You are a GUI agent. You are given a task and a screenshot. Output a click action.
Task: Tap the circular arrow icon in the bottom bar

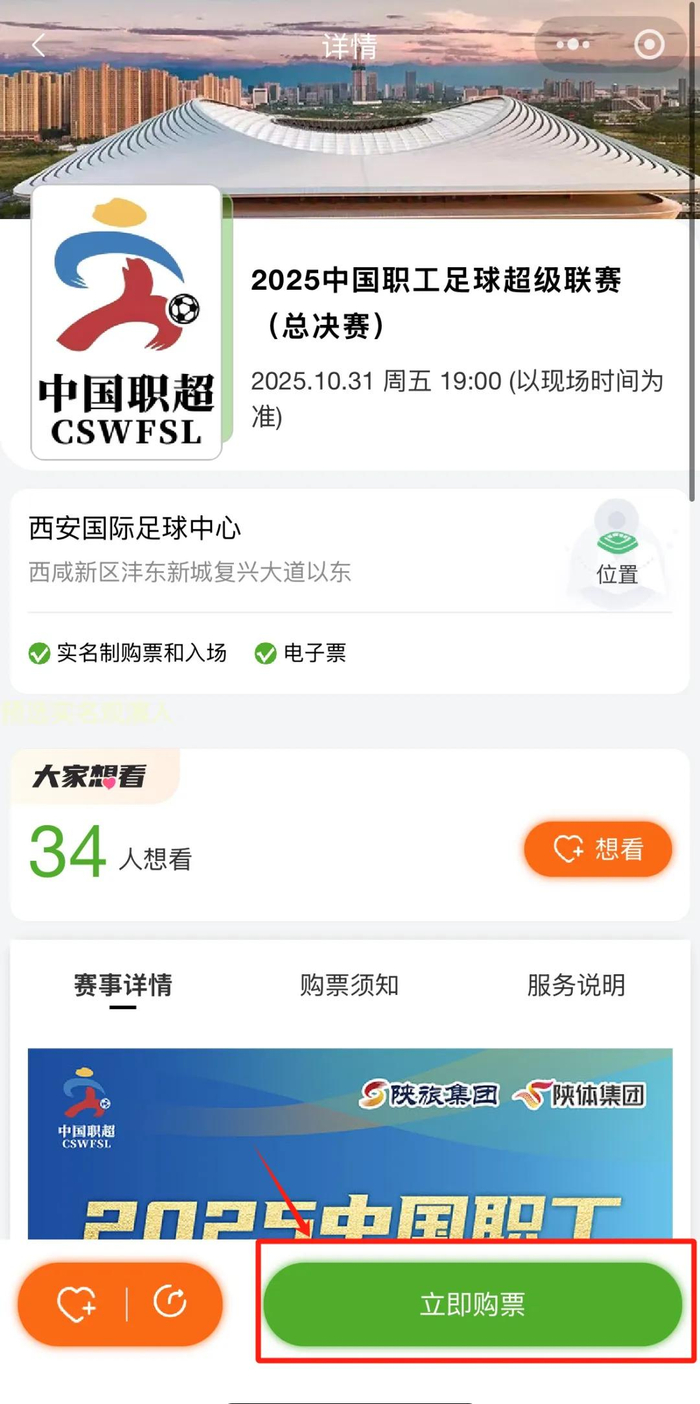pos(170,1303)
